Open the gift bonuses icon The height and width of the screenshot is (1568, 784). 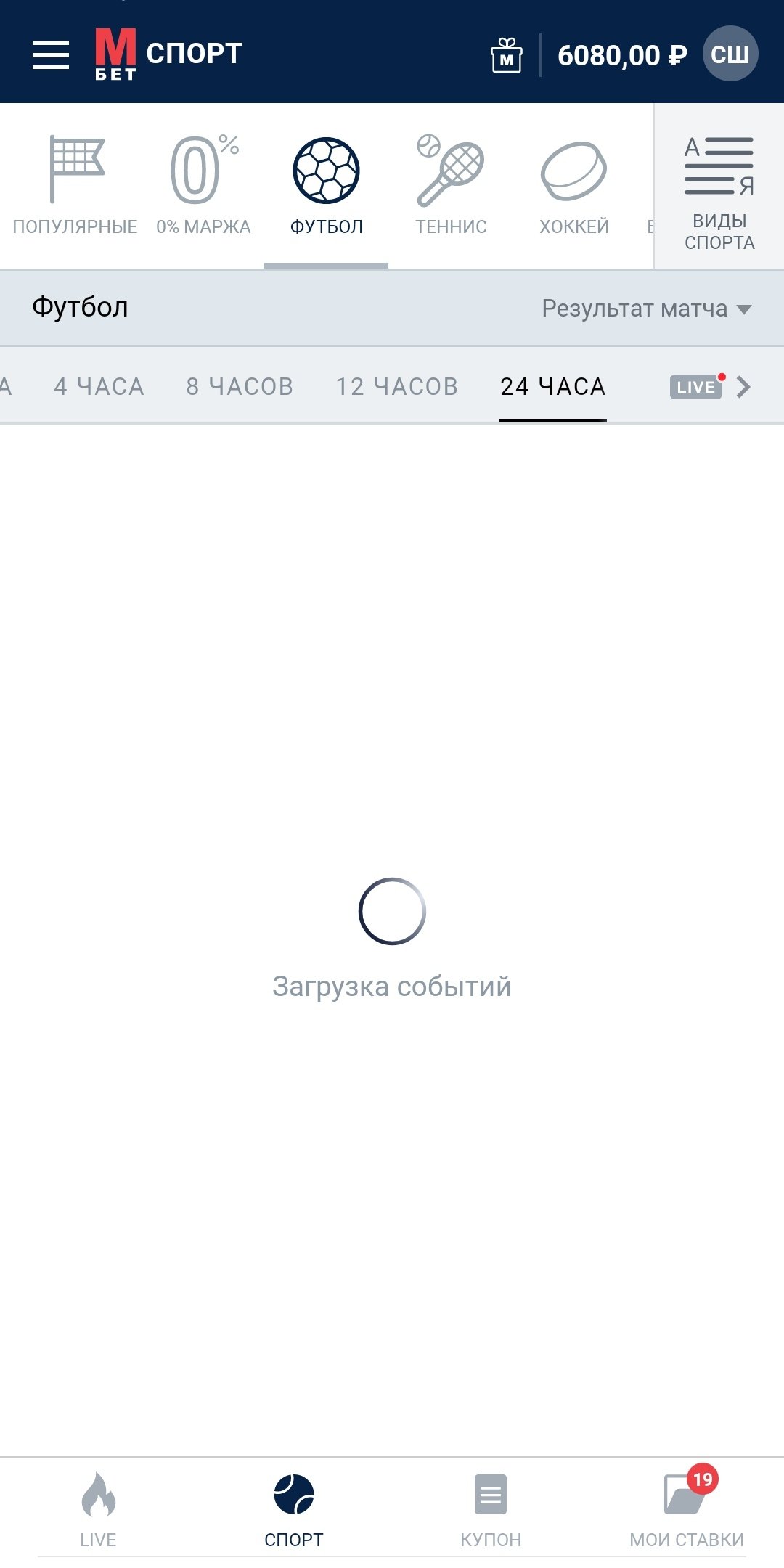click(x=507, y=56)
